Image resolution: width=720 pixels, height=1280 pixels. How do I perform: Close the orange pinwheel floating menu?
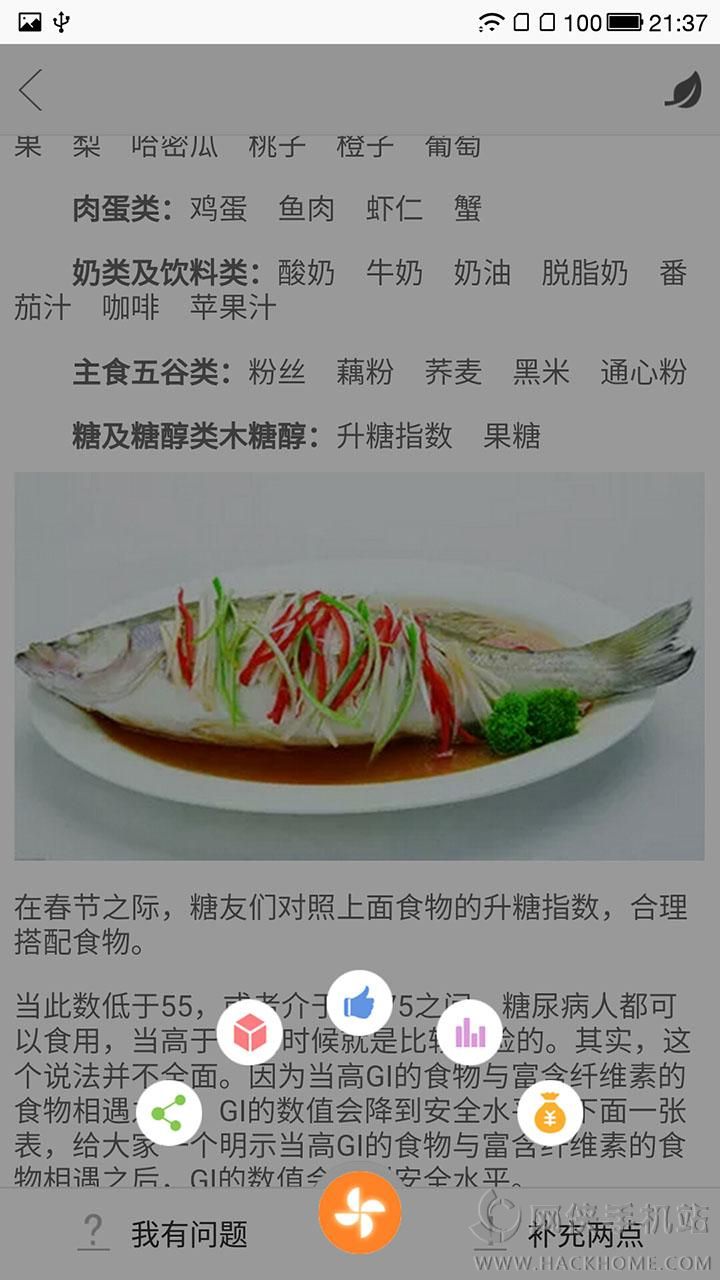pos(360,1212)
